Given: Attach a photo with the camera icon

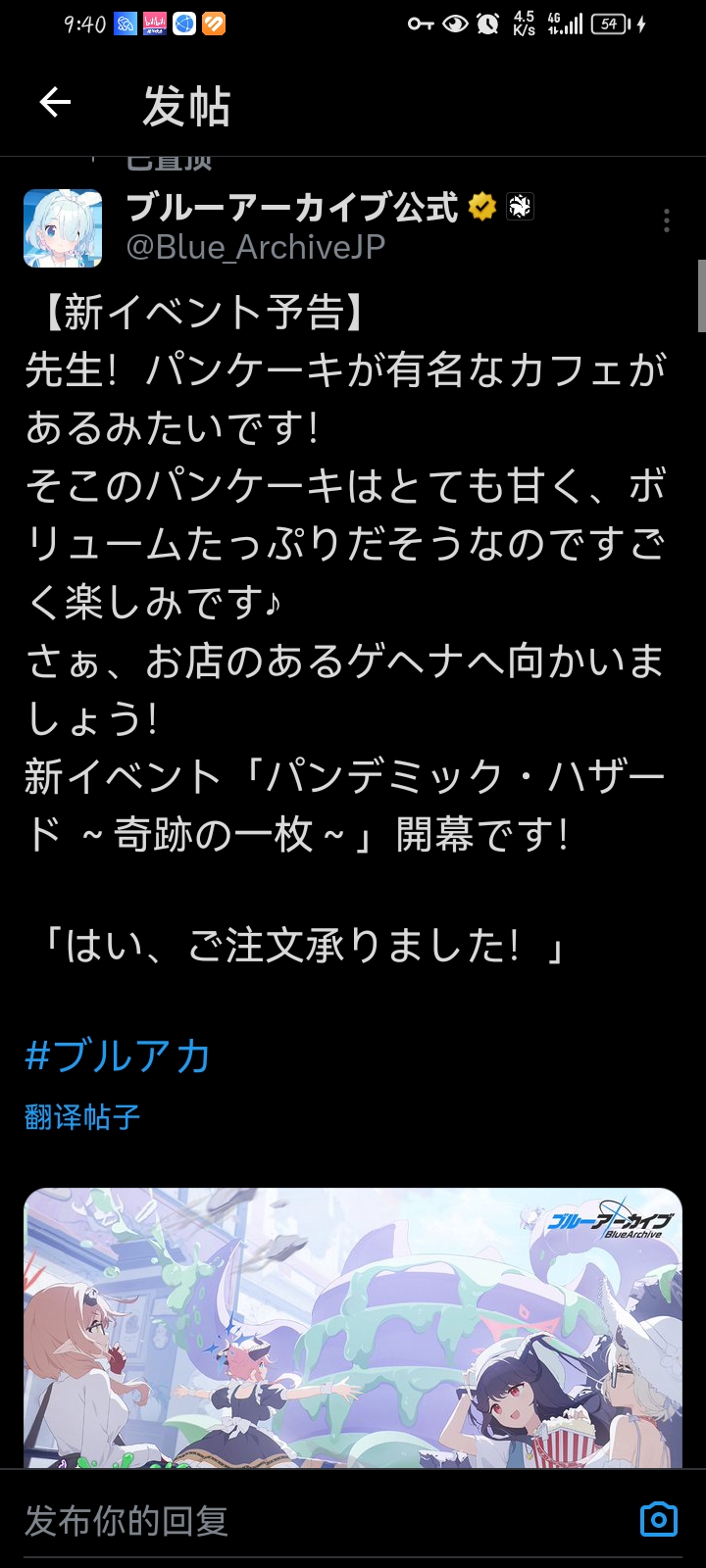Looking at the screenshot, I should click(x=658, y=1519).
